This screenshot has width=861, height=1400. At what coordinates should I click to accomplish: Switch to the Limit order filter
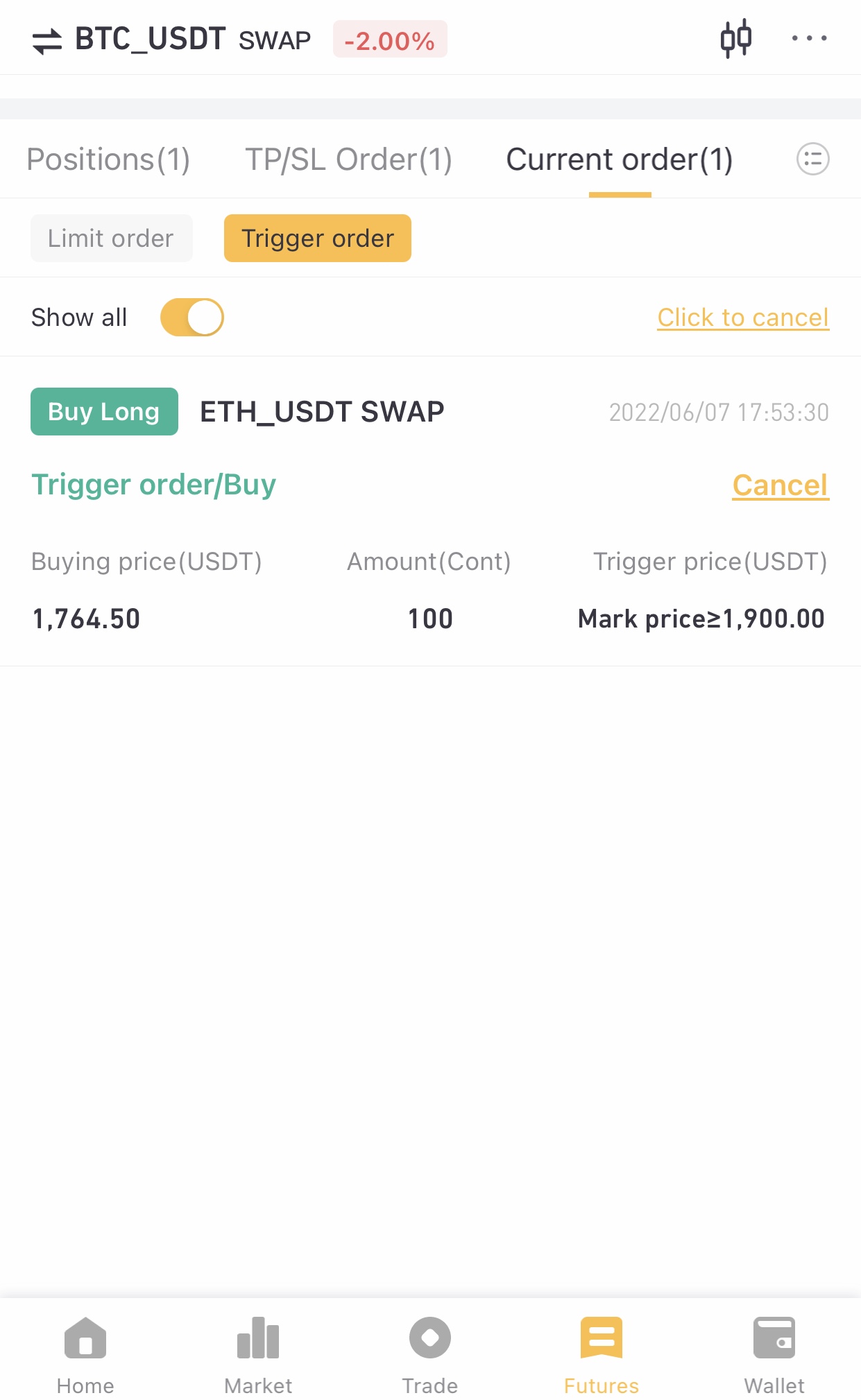(111, 238)
